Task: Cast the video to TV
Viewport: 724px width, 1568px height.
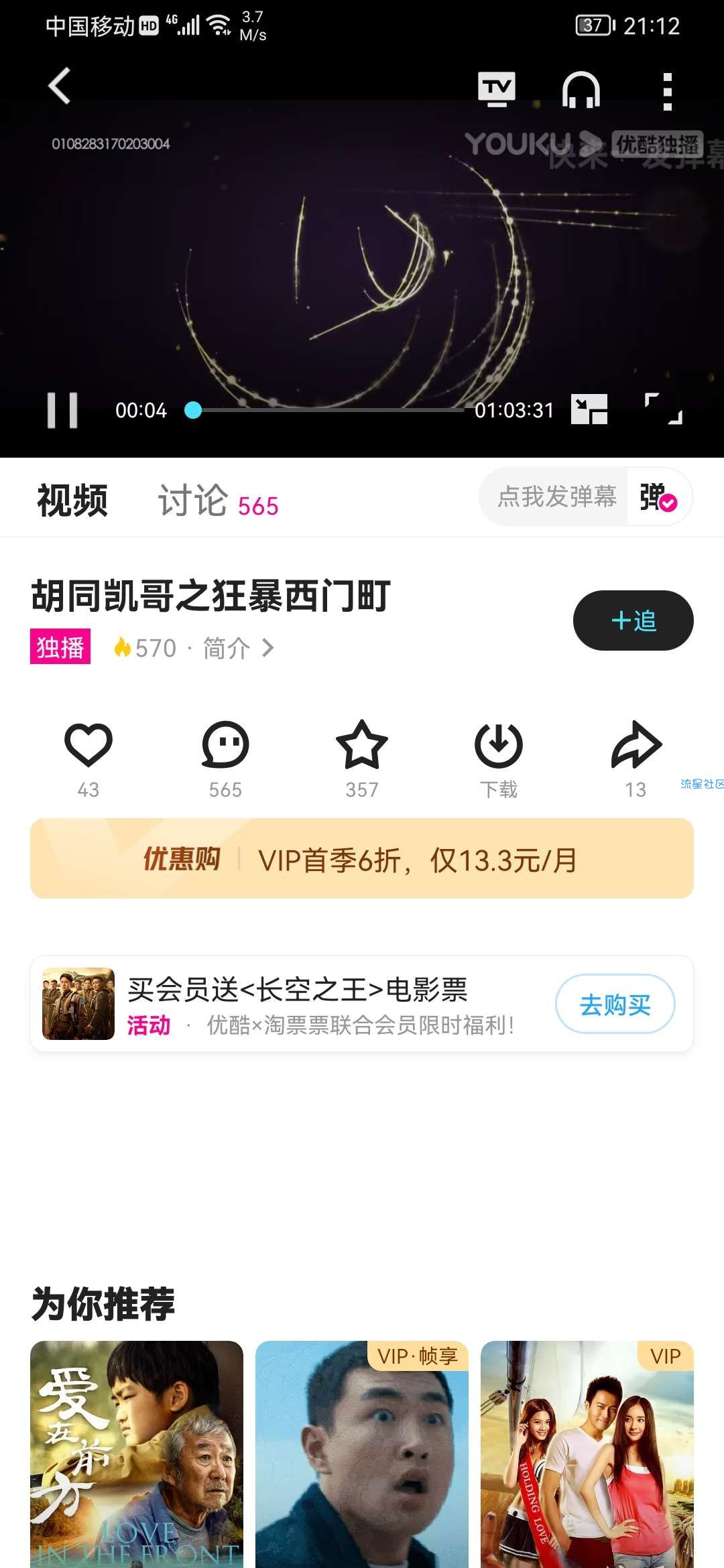Action: (x=496, y=89)
